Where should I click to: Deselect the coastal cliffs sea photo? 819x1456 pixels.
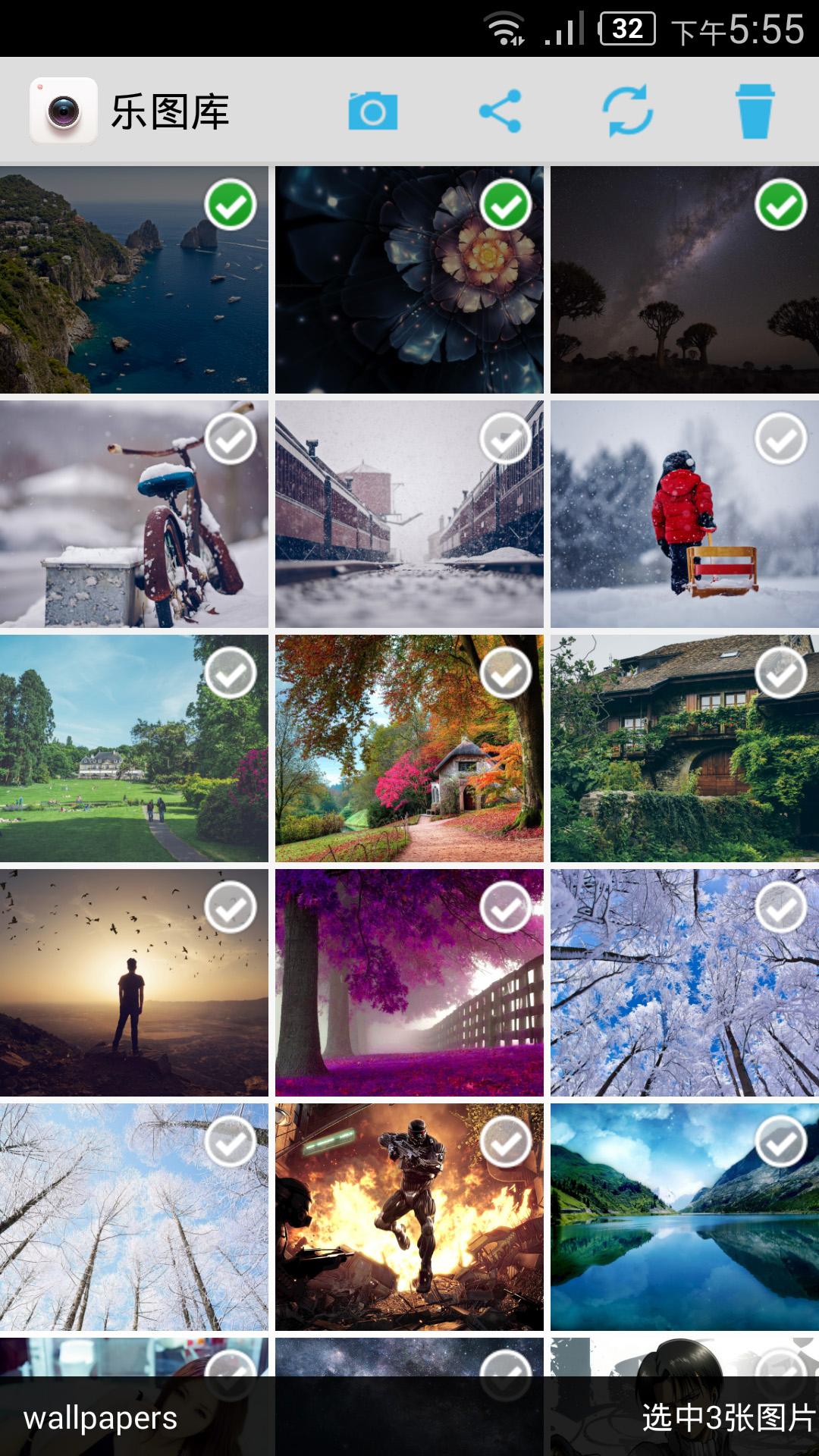230,205
